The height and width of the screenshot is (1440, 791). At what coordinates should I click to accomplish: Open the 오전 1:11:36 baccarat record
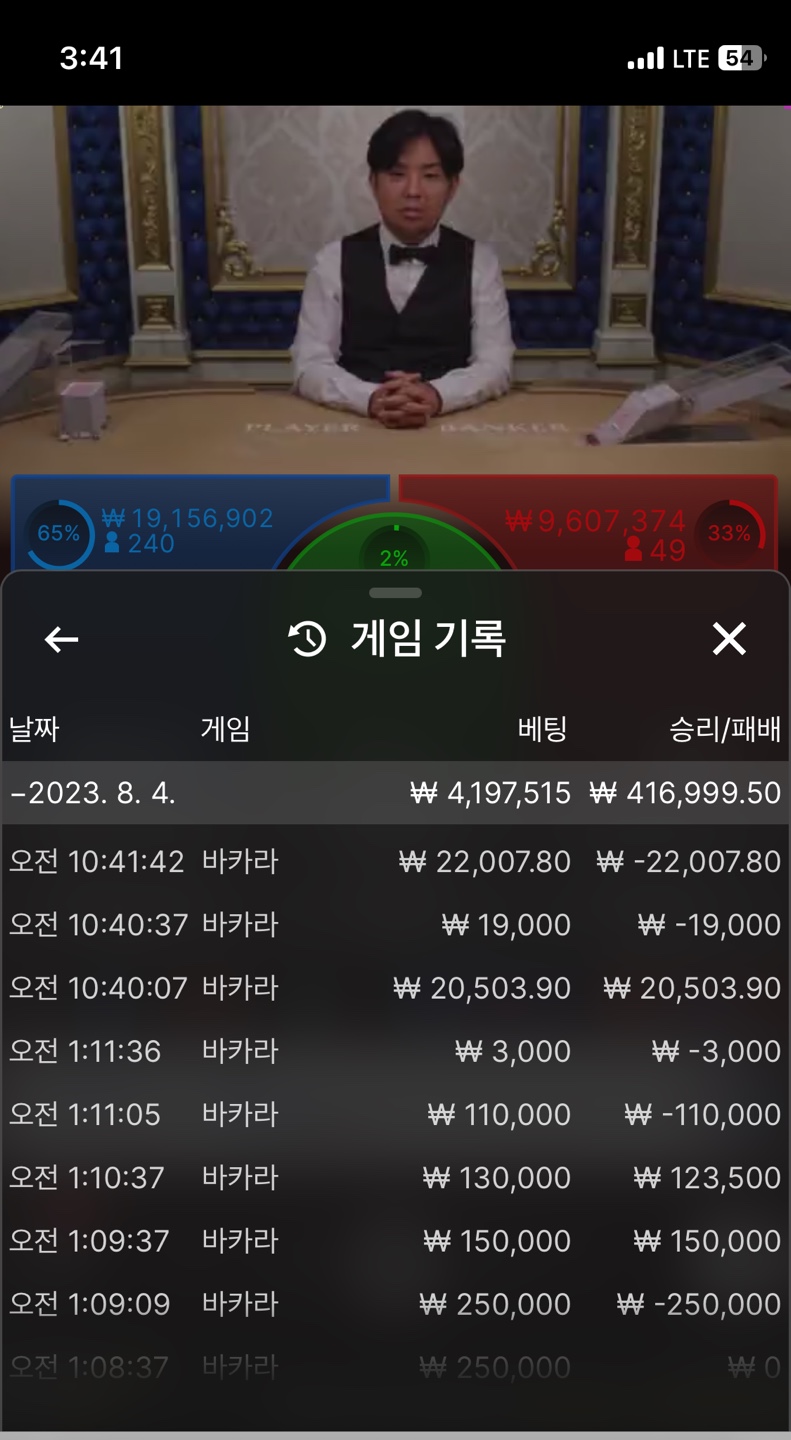click(396, 1051)
